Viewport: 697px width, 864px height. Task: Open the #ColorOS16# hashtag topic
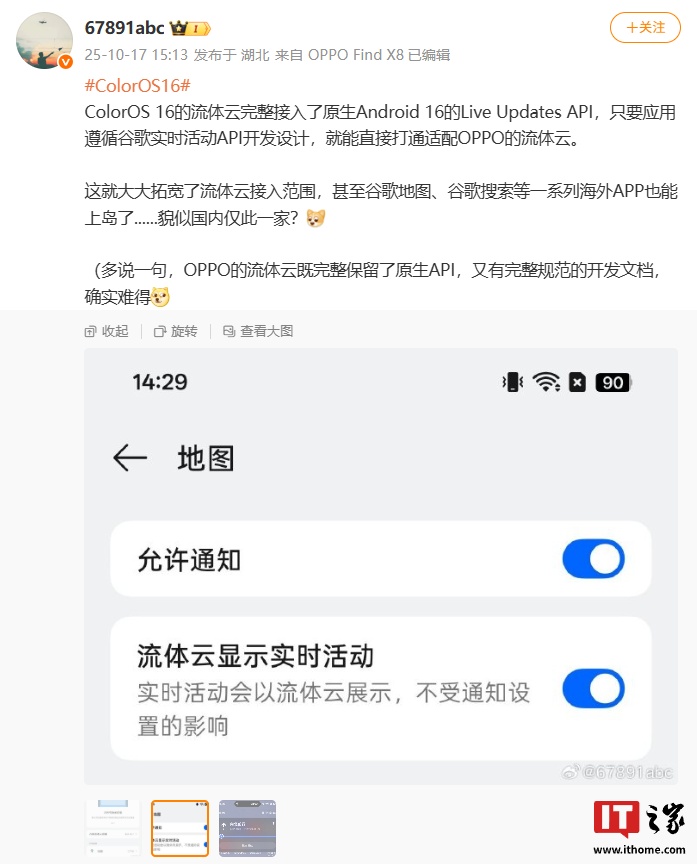[138, 86]
